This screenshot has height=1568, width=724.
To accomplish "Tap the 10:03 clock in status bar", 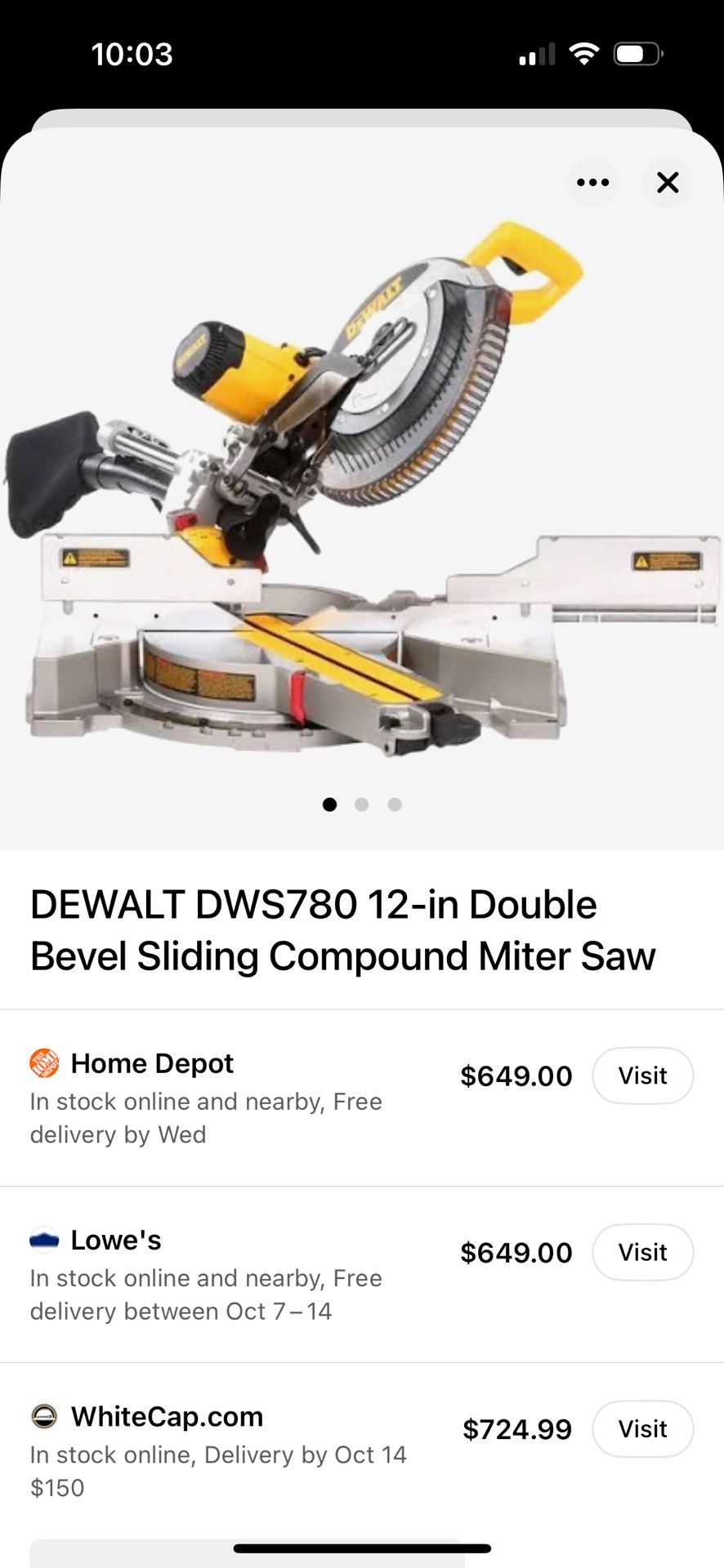I will click(x=135, y=54).
